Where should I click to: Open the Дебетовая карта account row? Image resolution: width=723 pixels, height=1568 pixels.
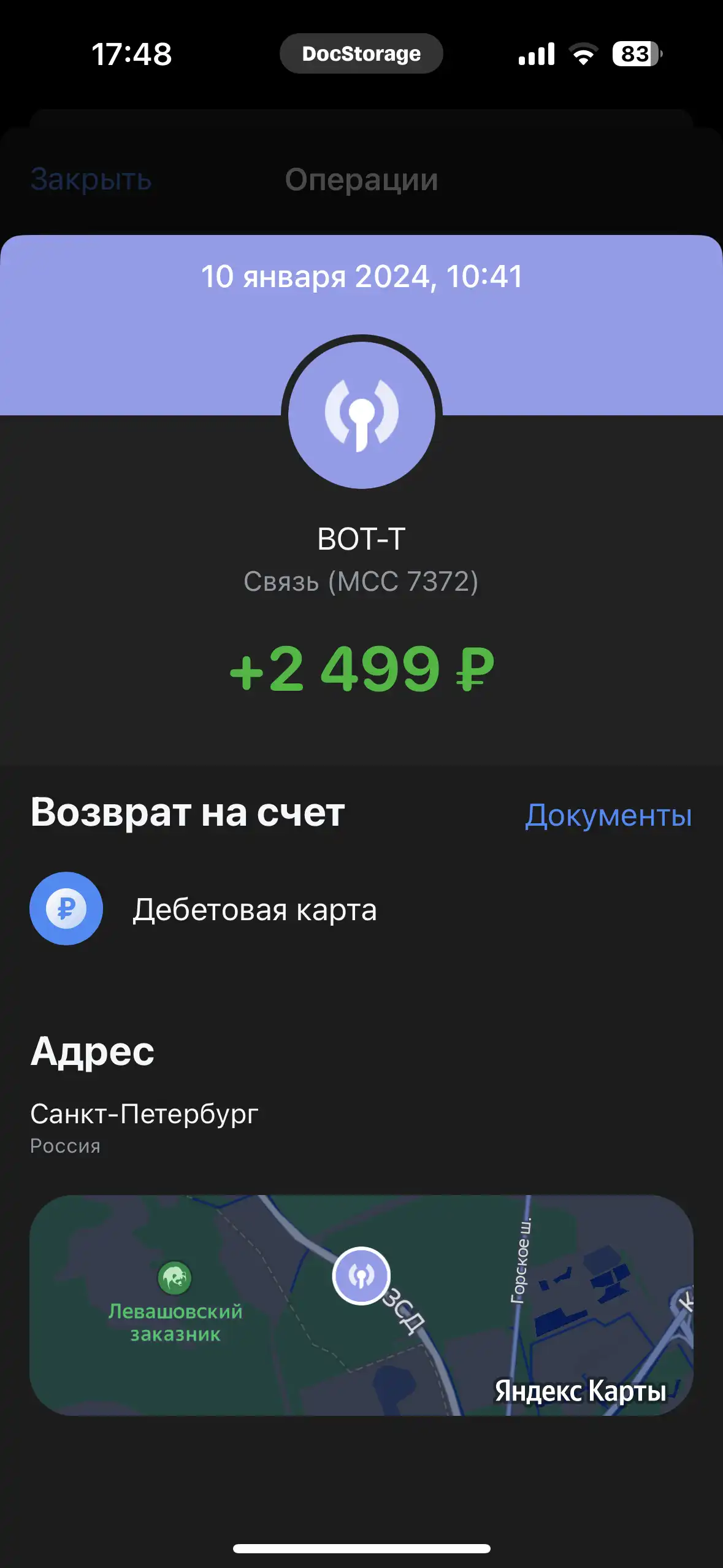361,909
